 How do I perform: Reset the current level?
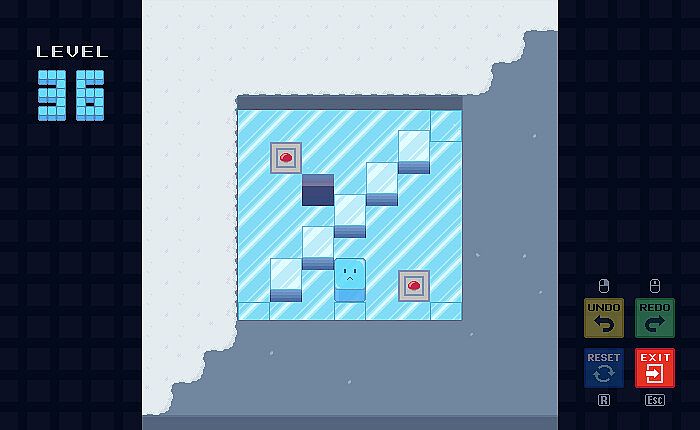[604, 367]
